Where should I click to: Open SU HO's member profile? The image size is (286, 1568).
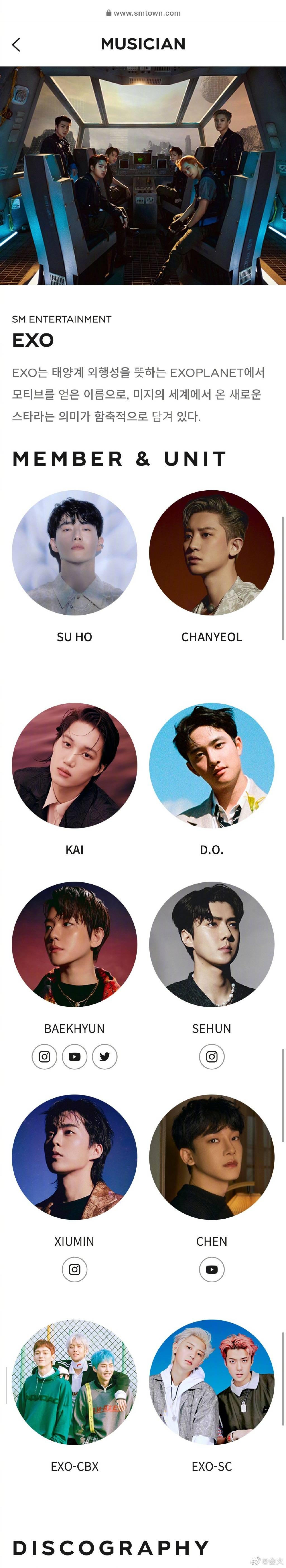point(74,553)
